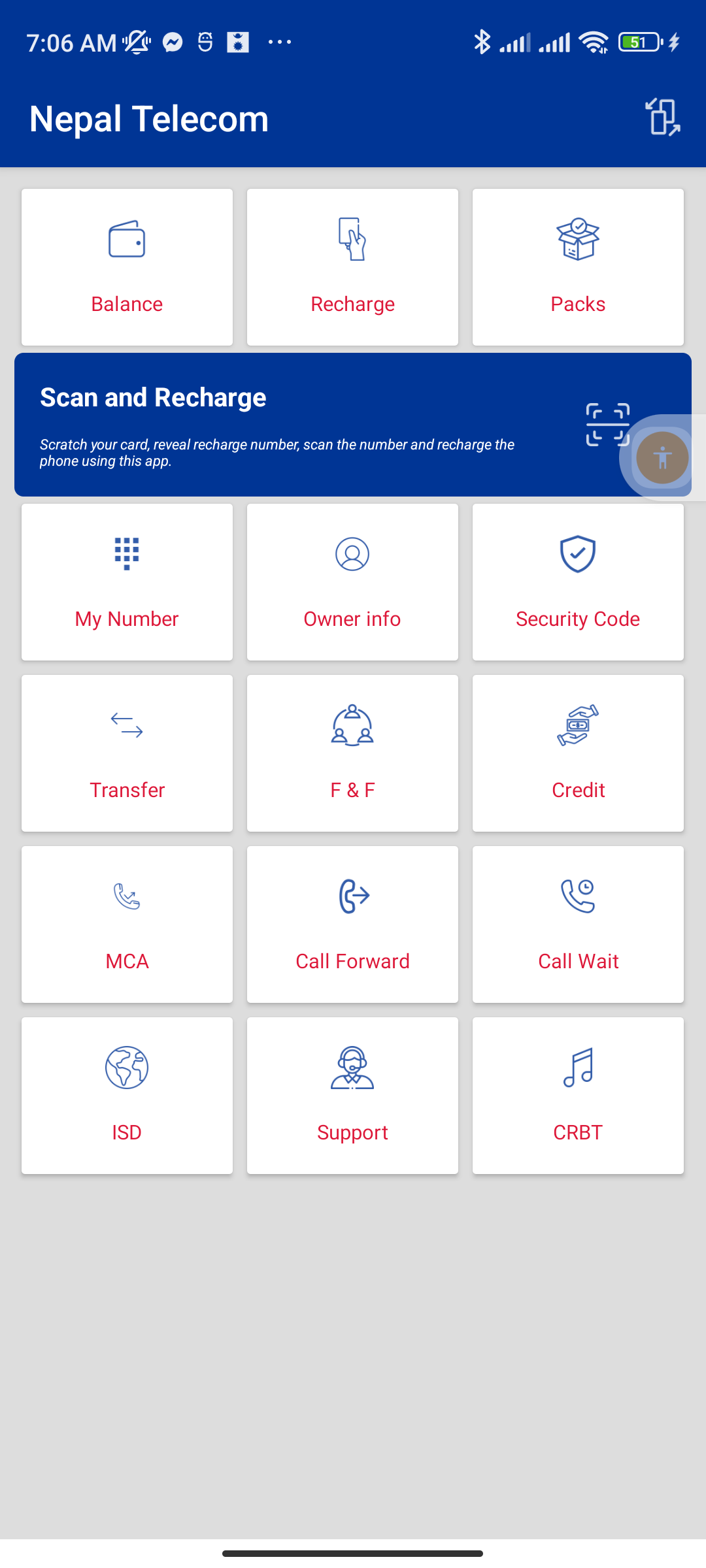This screenshot has height=1568, width=706.
Task: Select the Security Code tile
Action: (x=578, y=582)
